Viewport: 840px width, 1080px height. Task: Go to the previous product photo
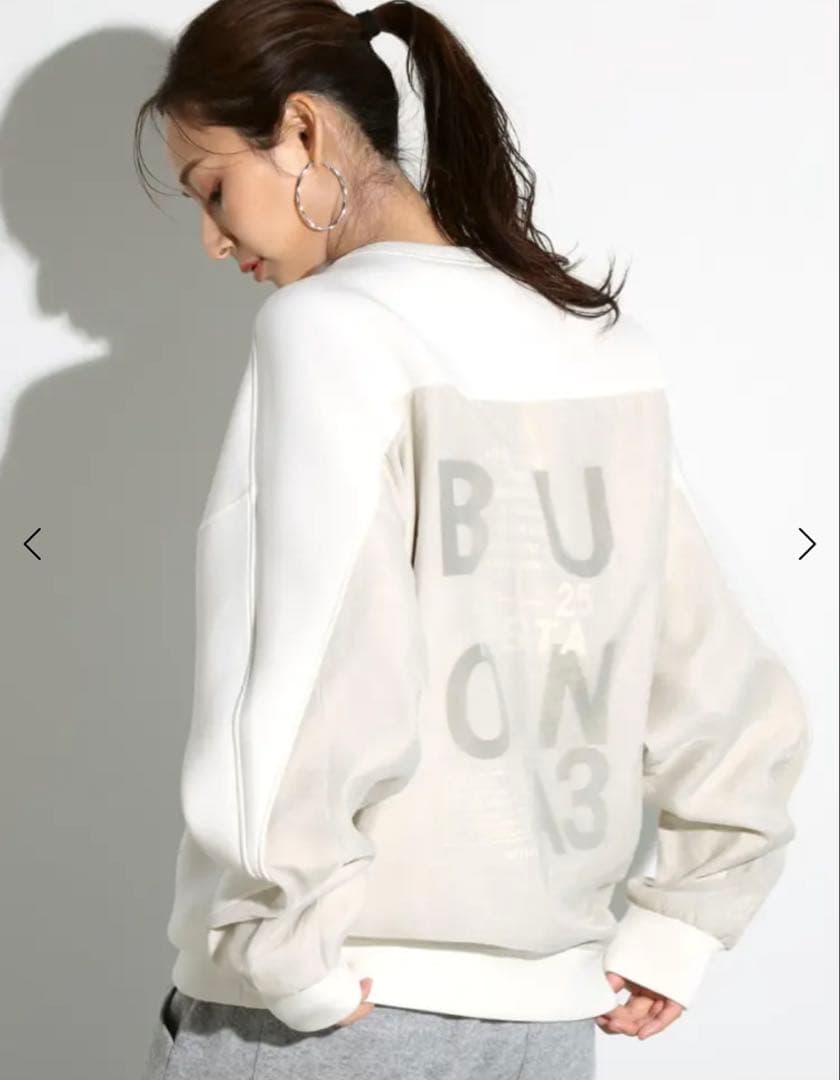[x=32, y=544]
